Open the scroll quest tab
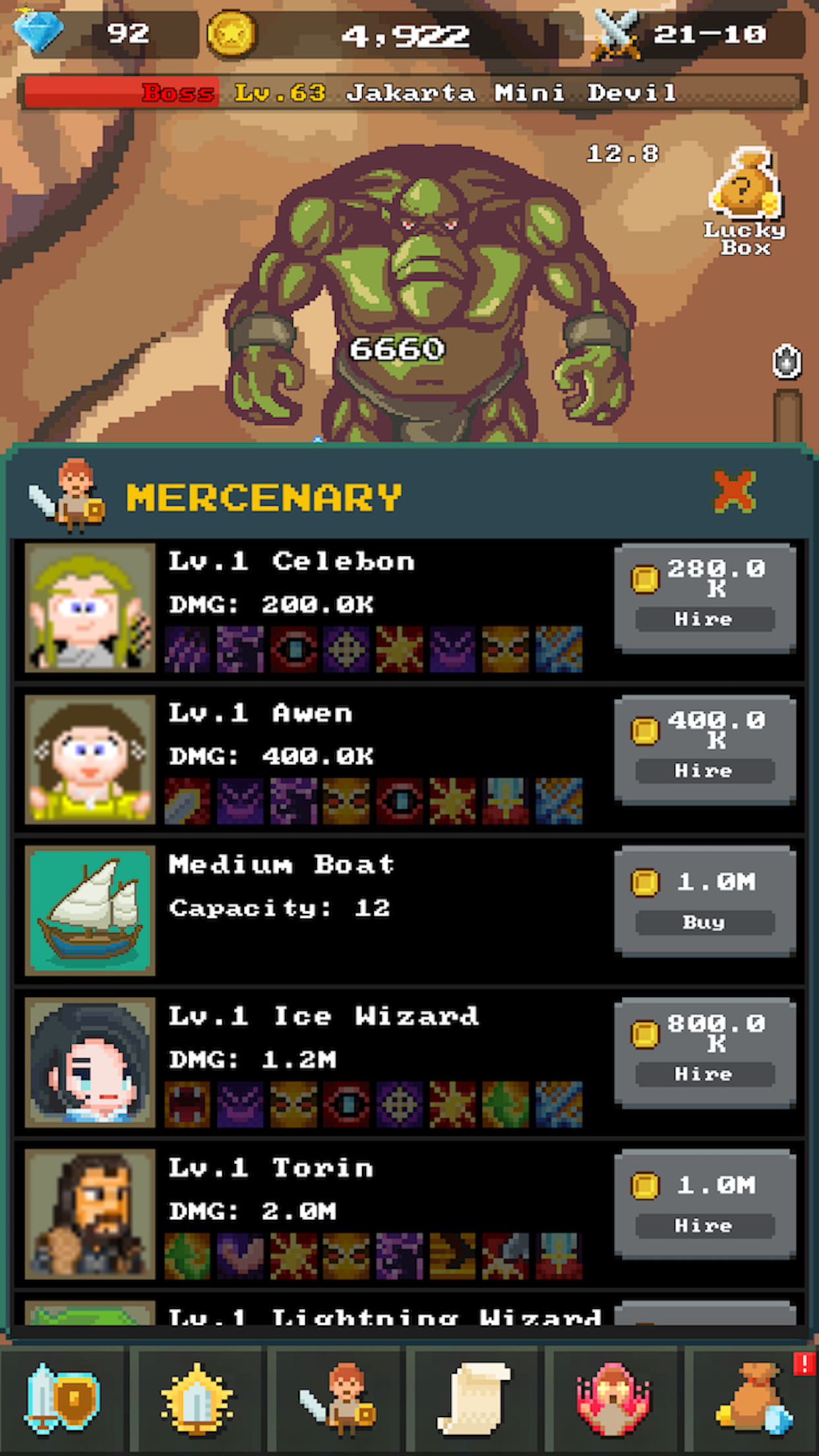819x1456 pixels. pyautogui.click(x=473, y=1399)
